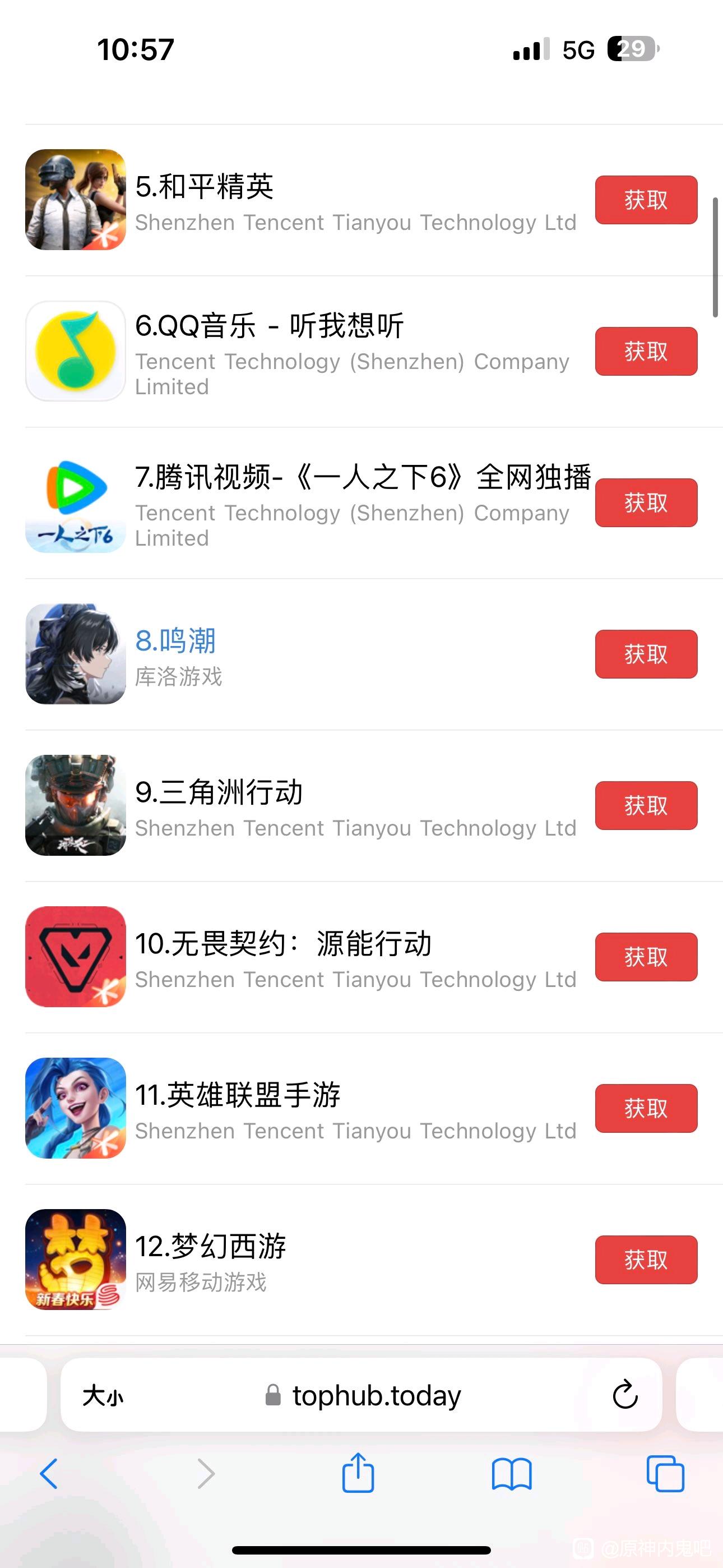This screenshot has height=1568, width=723.
Task: Open Safari bookmarks
Action: click(x=511, y=1474)
